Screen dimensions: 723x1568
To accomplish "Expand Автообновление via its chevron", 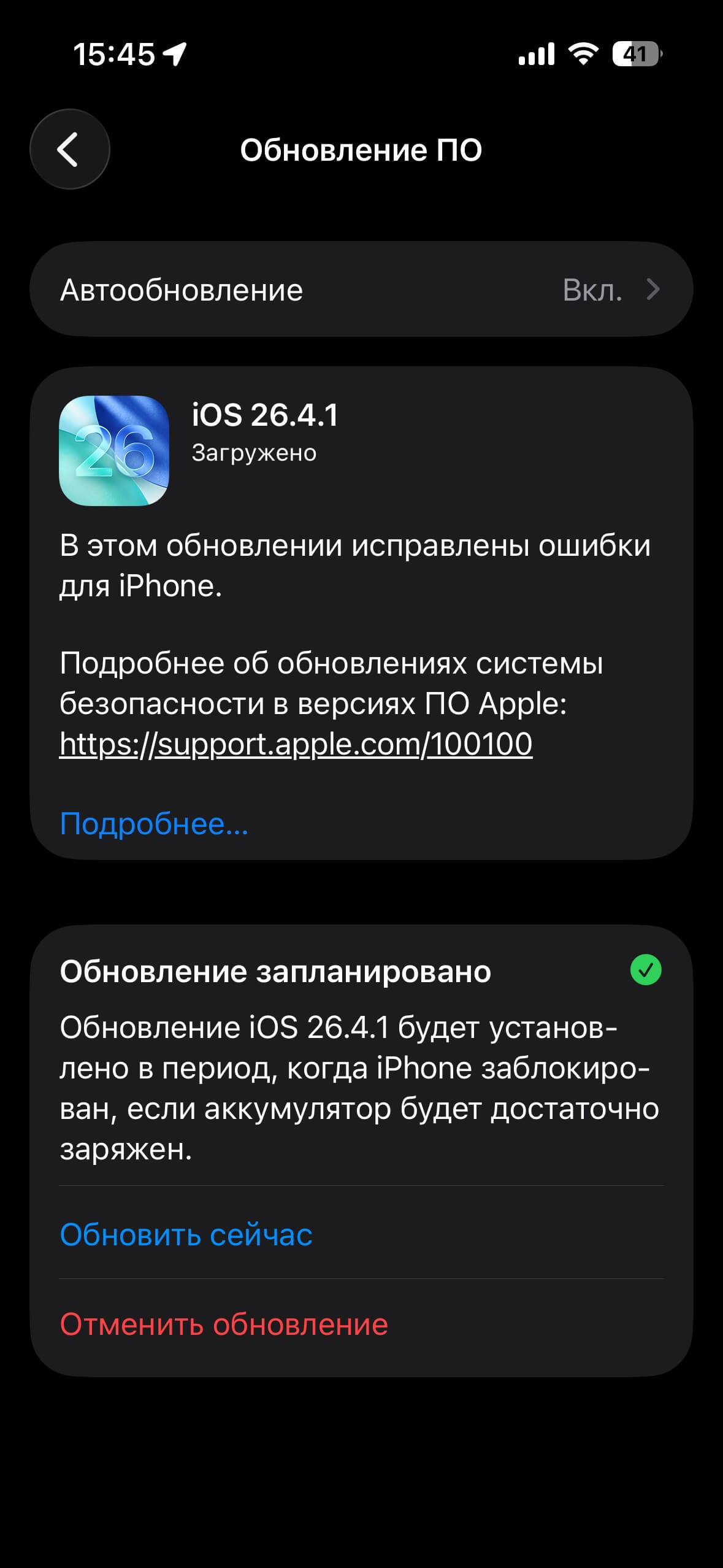I will 654,288.
